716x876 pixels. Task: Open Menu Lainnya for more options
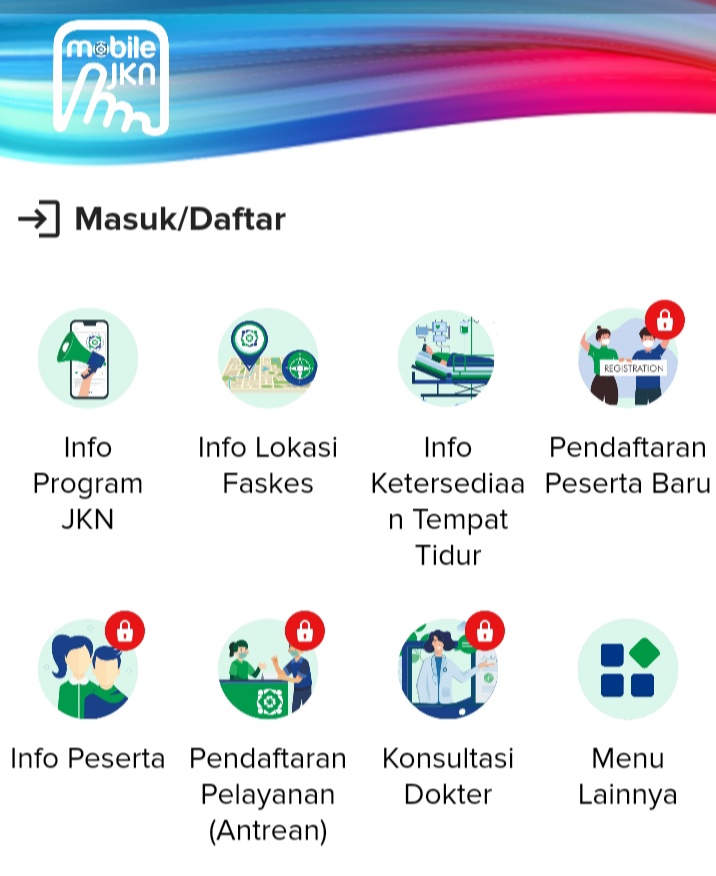627,669
